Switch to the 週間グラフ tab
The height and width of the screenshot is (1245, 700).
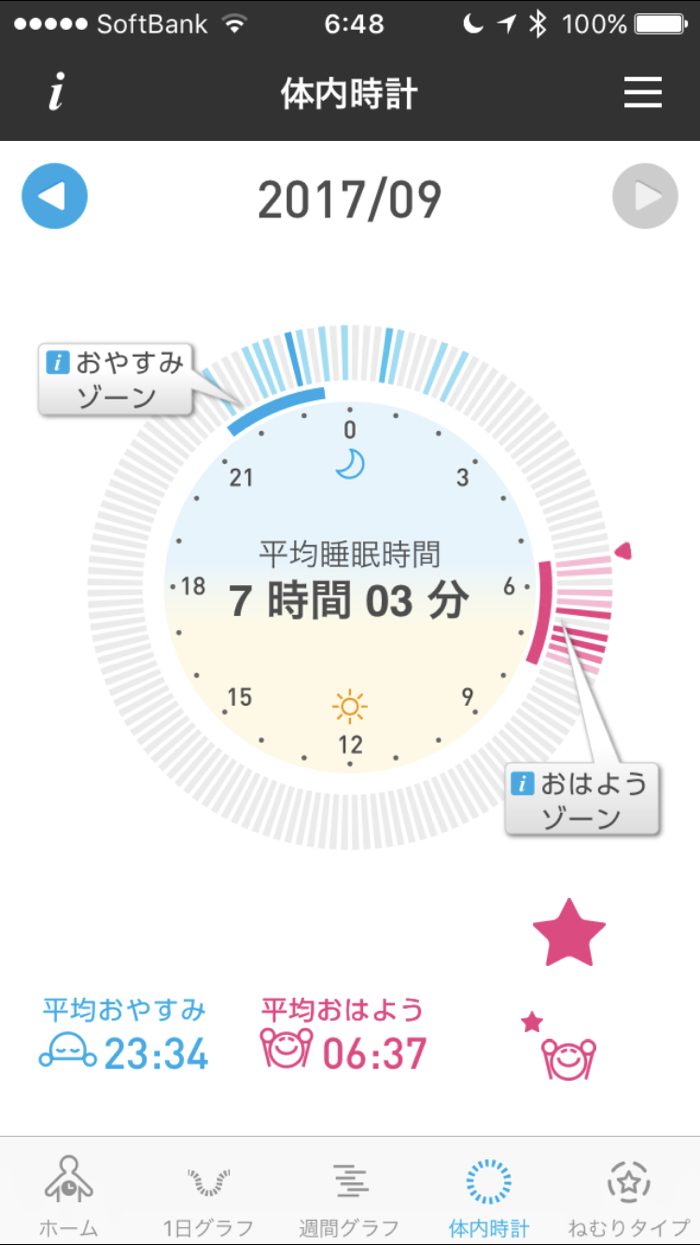(x=349, y=1196)
